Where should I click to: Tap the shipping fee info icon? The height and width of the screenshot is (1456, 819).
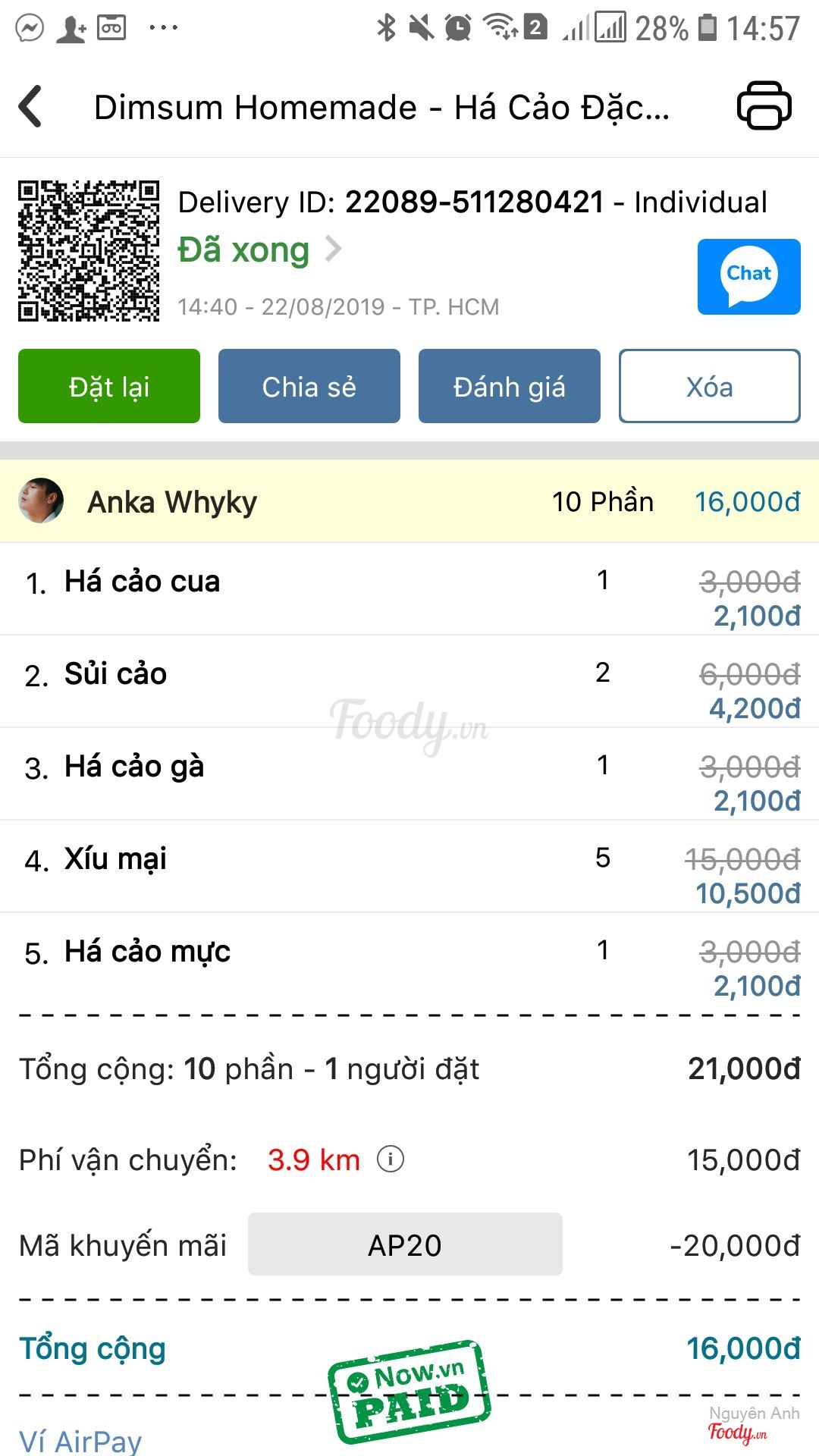click(x=391, y=1159)
